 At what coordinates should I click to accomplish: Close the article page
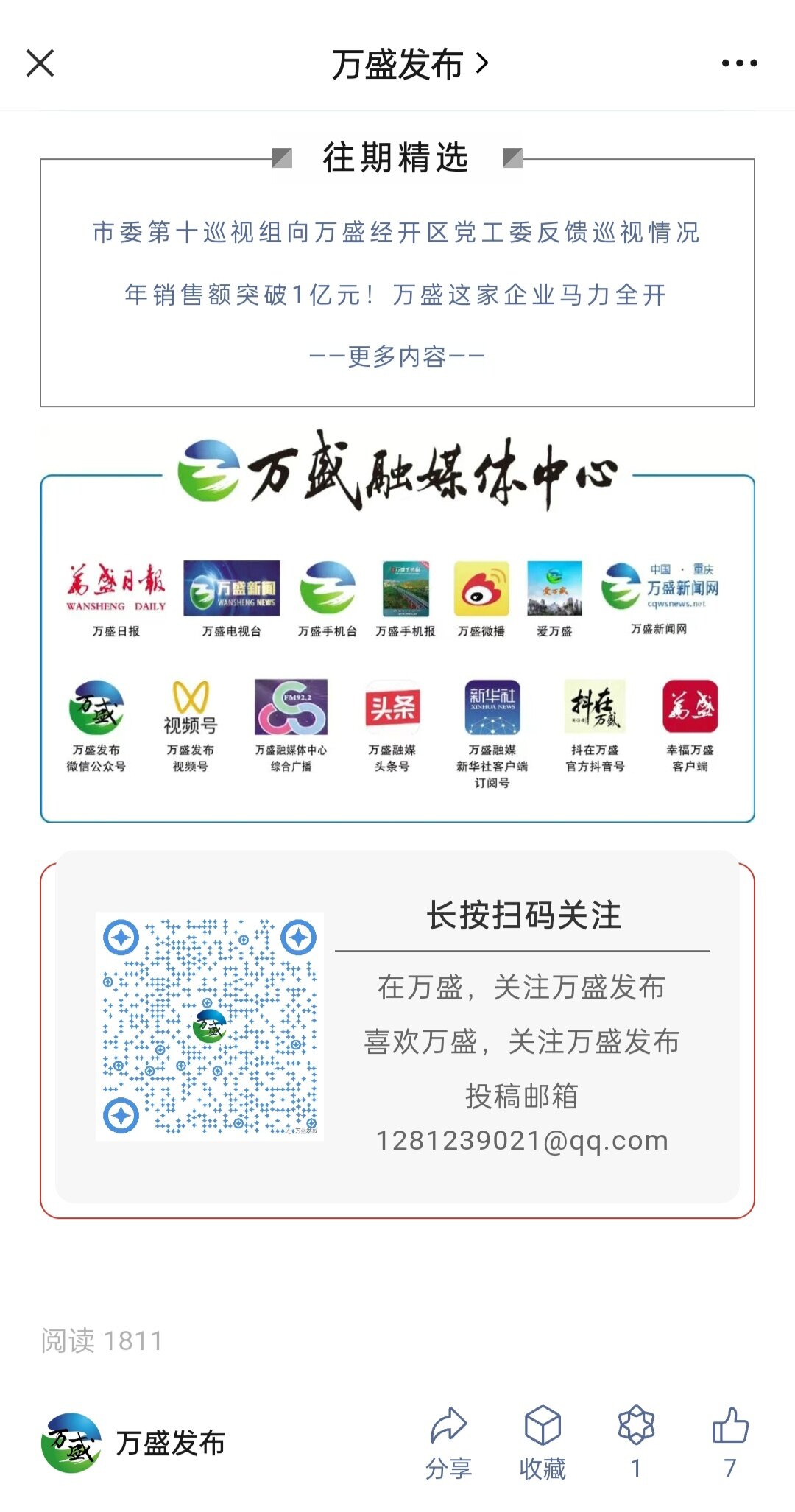click(x=40, y=63)
